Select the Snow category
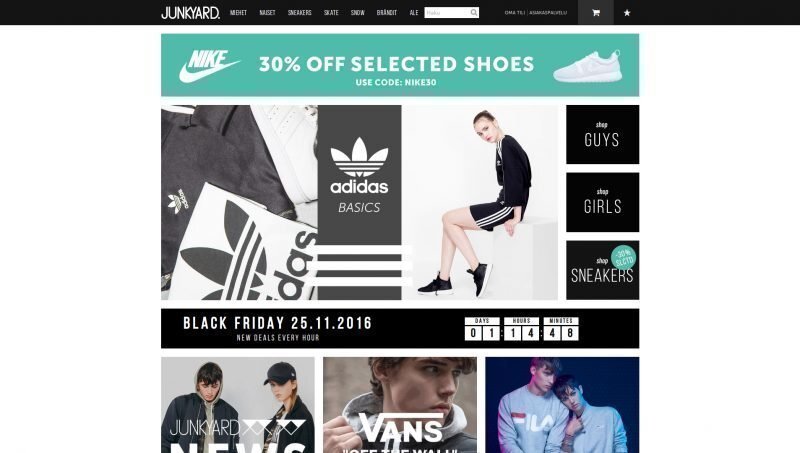800x453 pixels. coord(357,13)
